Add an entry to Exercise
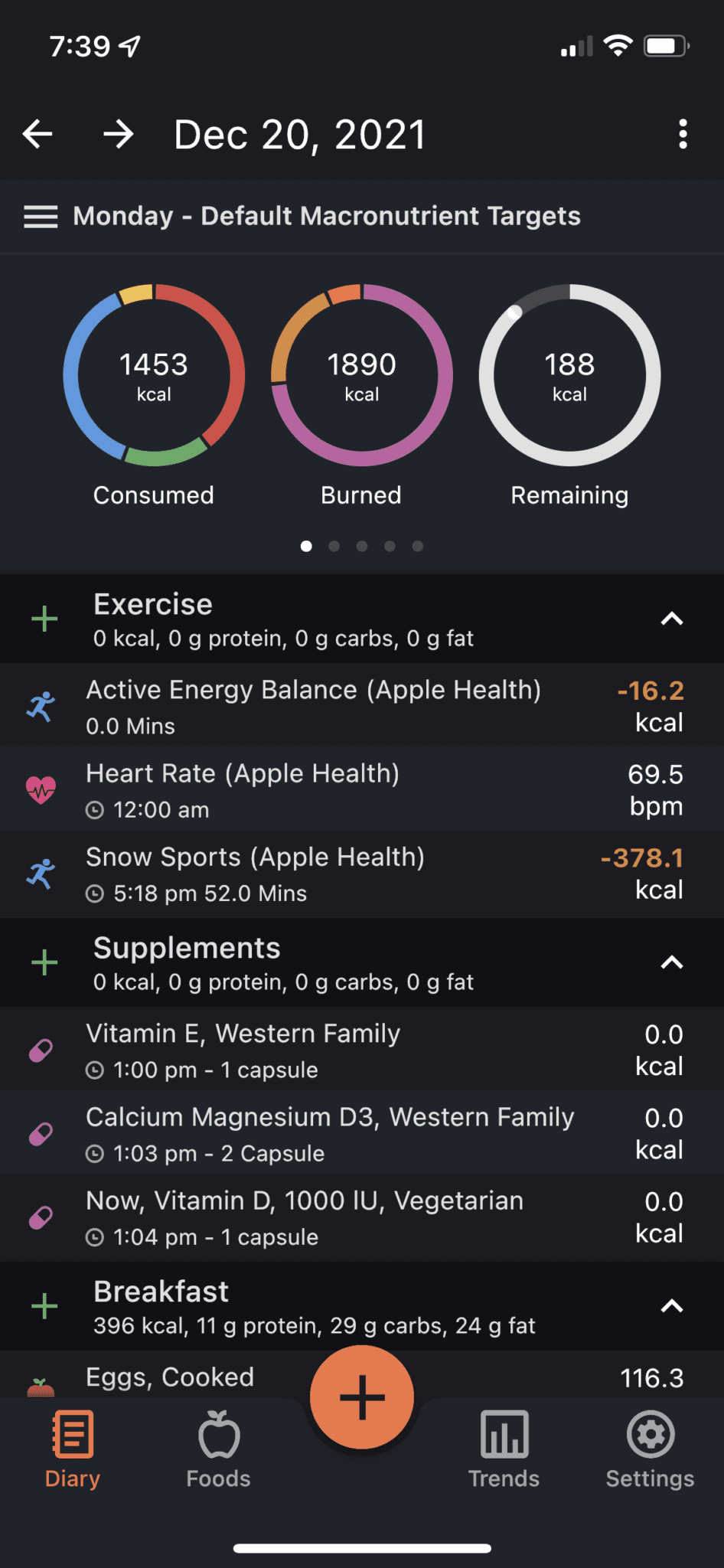Viewport: 724px width, 1568px height. [45, 619]
